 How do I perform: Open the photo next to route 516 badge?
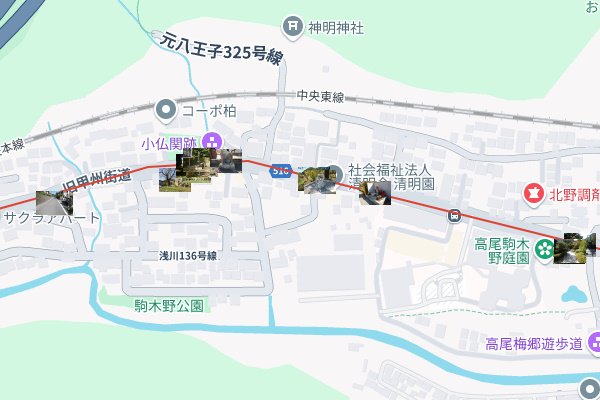[x=316, y=180]
